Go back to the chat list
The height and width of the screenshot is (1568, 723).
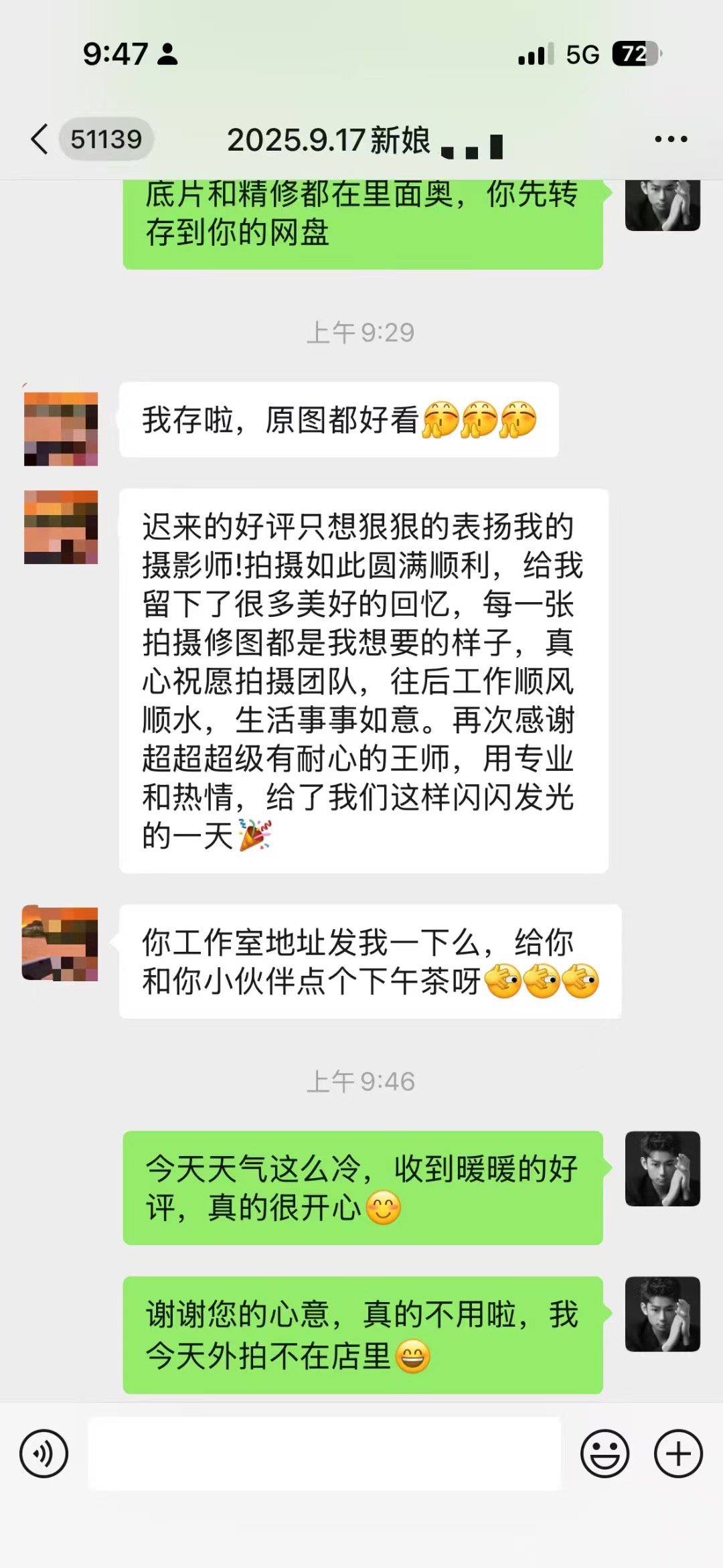click(x=40, y=139)
